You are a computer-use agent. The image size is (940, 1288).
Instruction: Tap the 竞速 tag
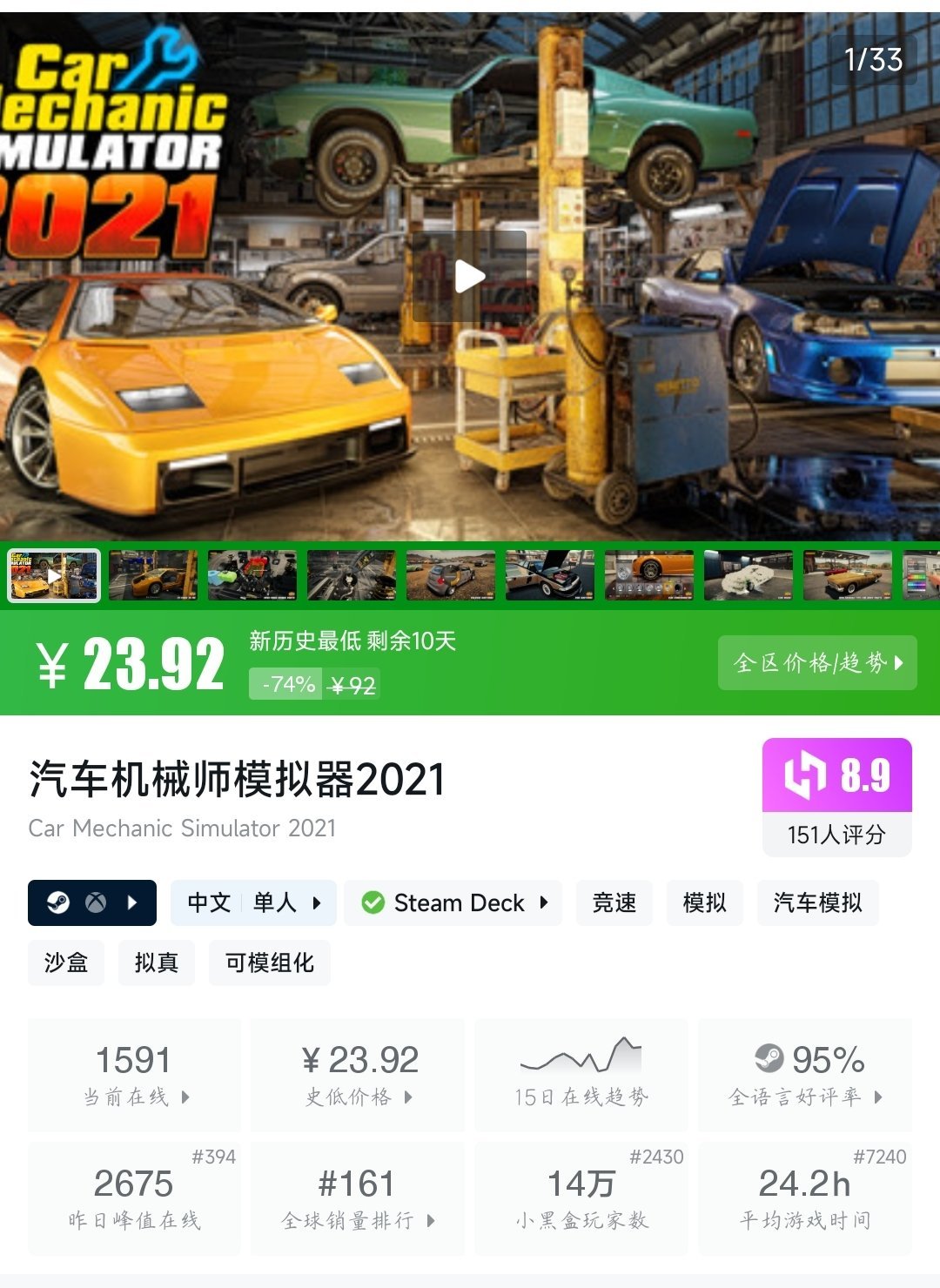pos(614,902)
